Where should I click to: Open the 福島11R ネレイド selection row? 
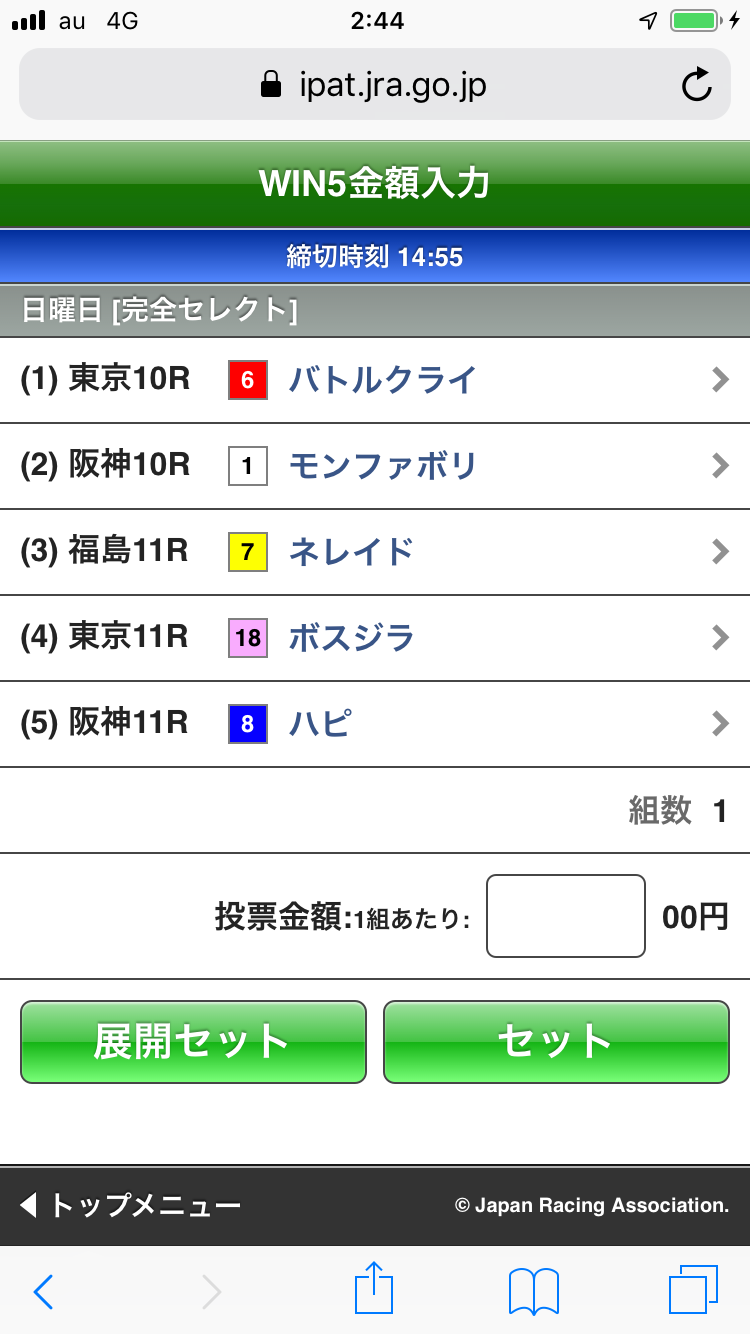375,552
